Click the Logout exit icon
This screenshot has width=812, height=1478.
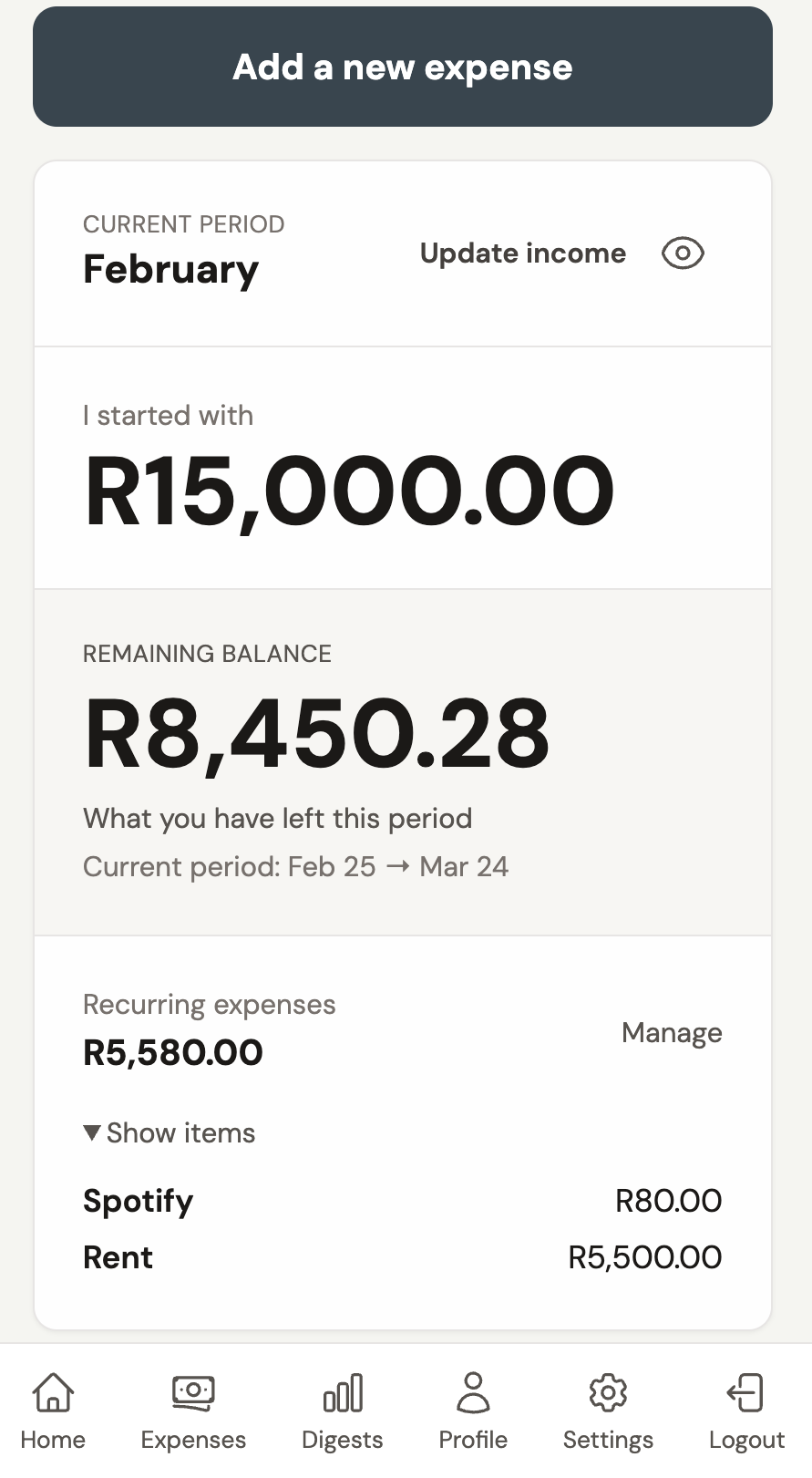pos(746,1394)
